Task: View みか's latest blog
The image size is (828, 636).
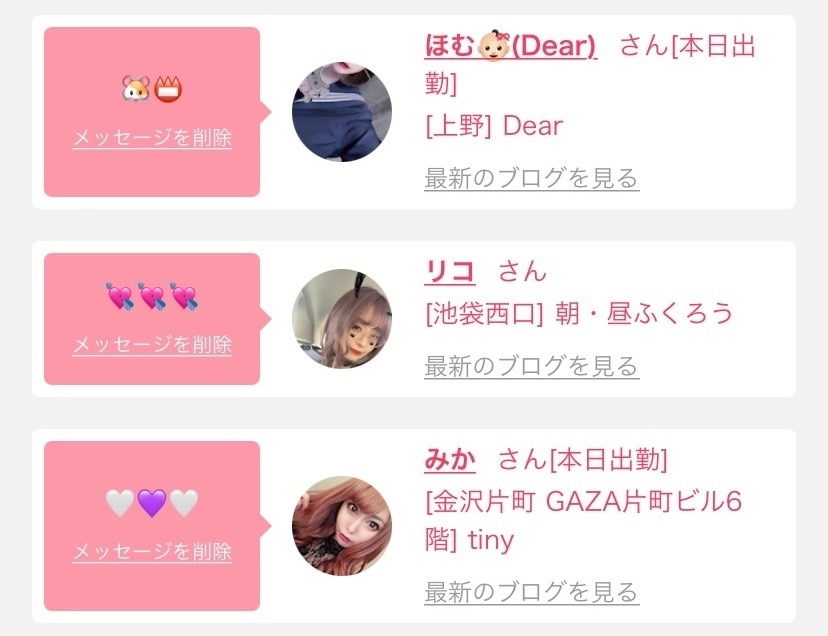Action: 531,591
